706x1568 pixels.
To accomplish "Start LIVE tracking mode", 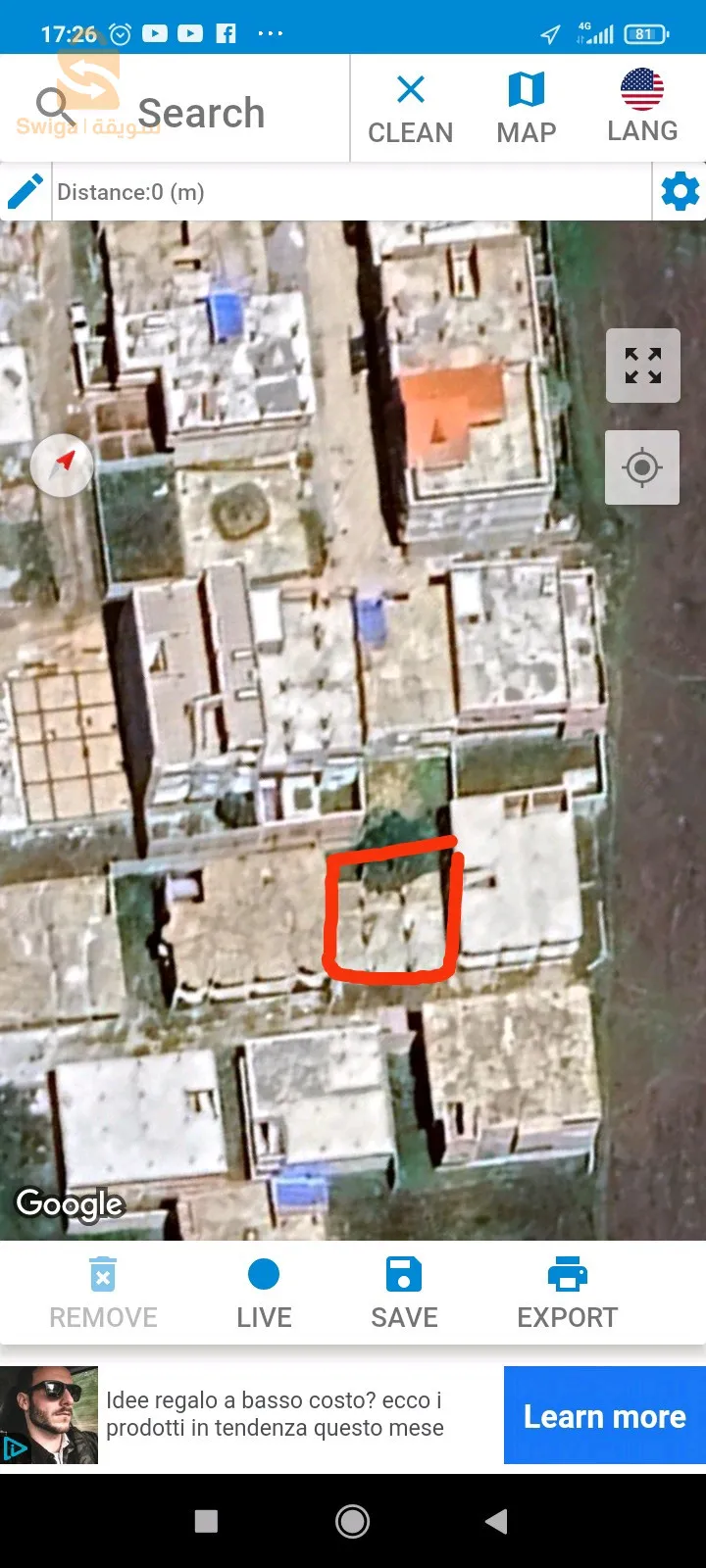I will (x=264, y=1293).
